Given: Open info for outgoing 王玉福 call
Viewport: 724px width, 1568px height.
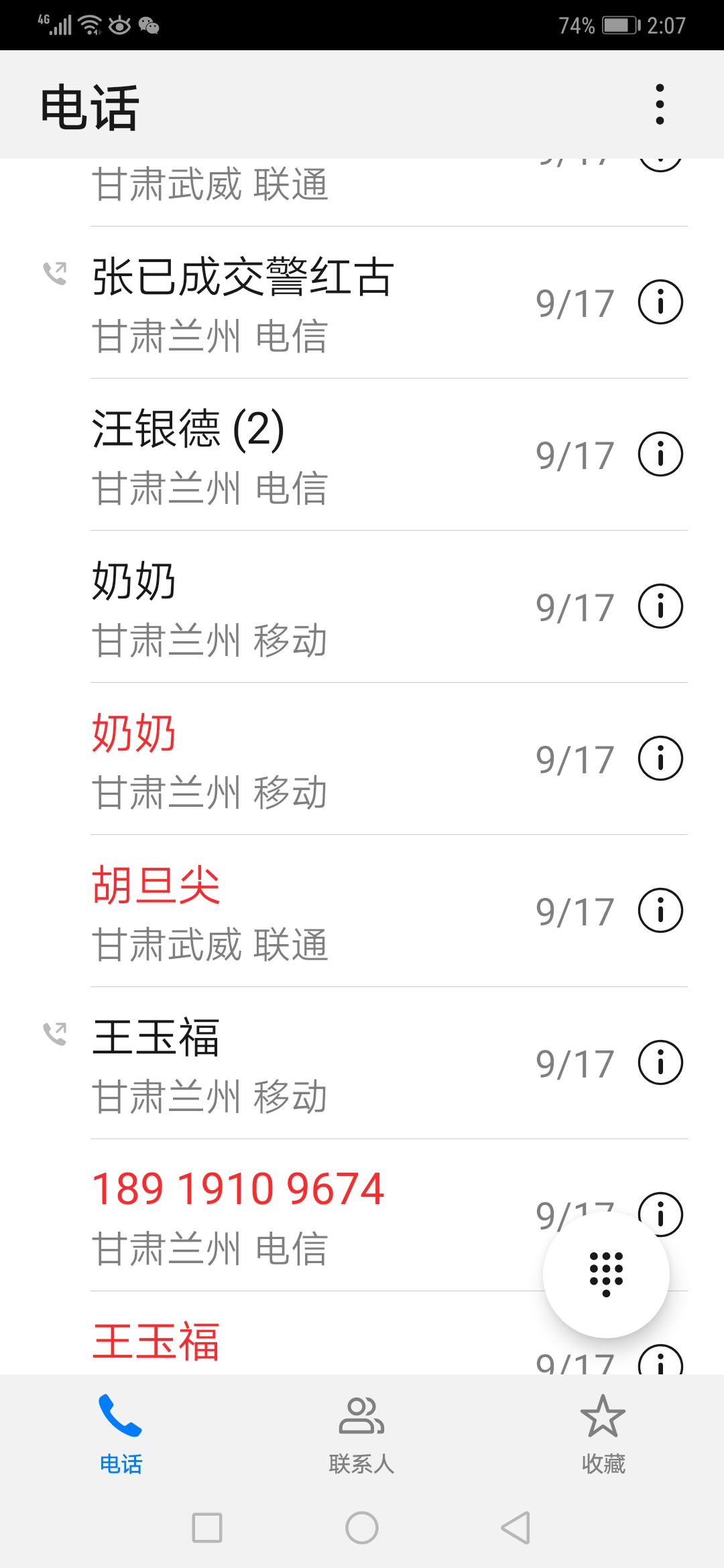Looking at the screenshot, I should 660,1063.
